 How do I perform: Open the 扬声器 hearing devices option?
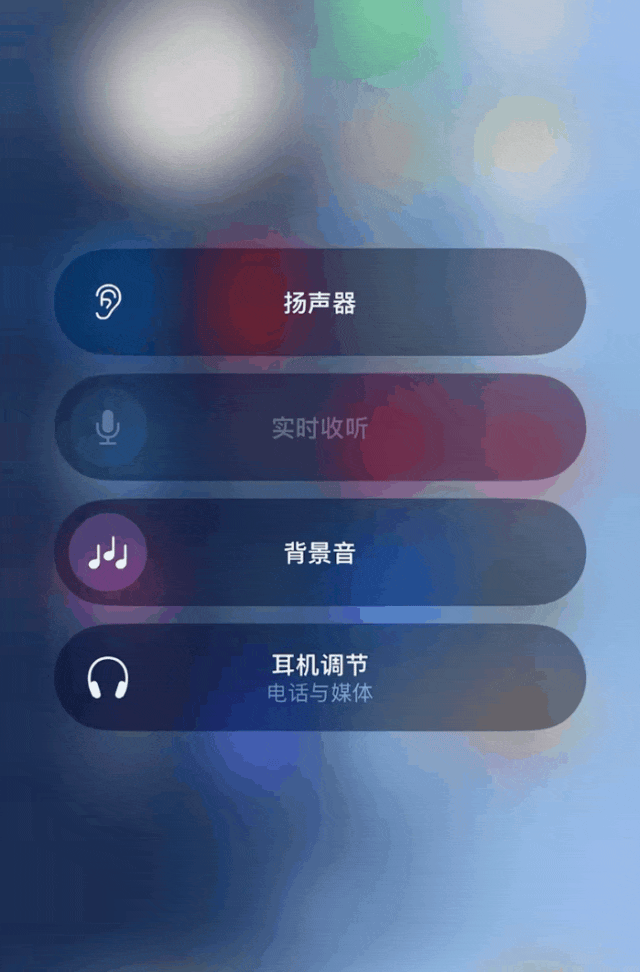point(320,303)
